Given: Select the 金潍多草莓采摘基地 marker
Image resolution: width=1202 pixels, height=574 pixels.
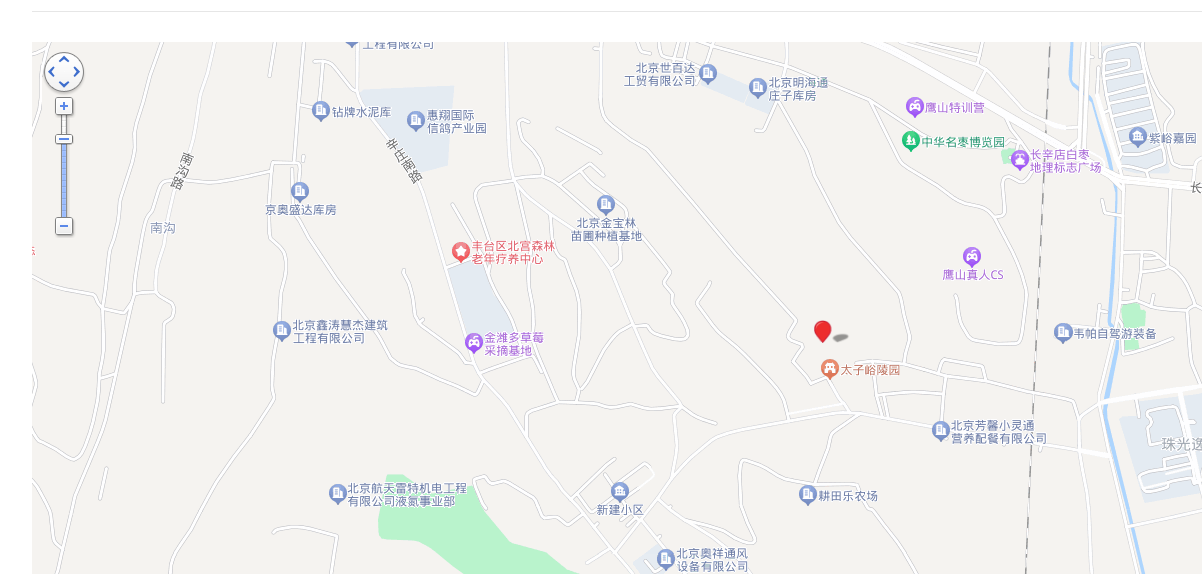Looking at the screenshot, I should (x=474, y=343).
